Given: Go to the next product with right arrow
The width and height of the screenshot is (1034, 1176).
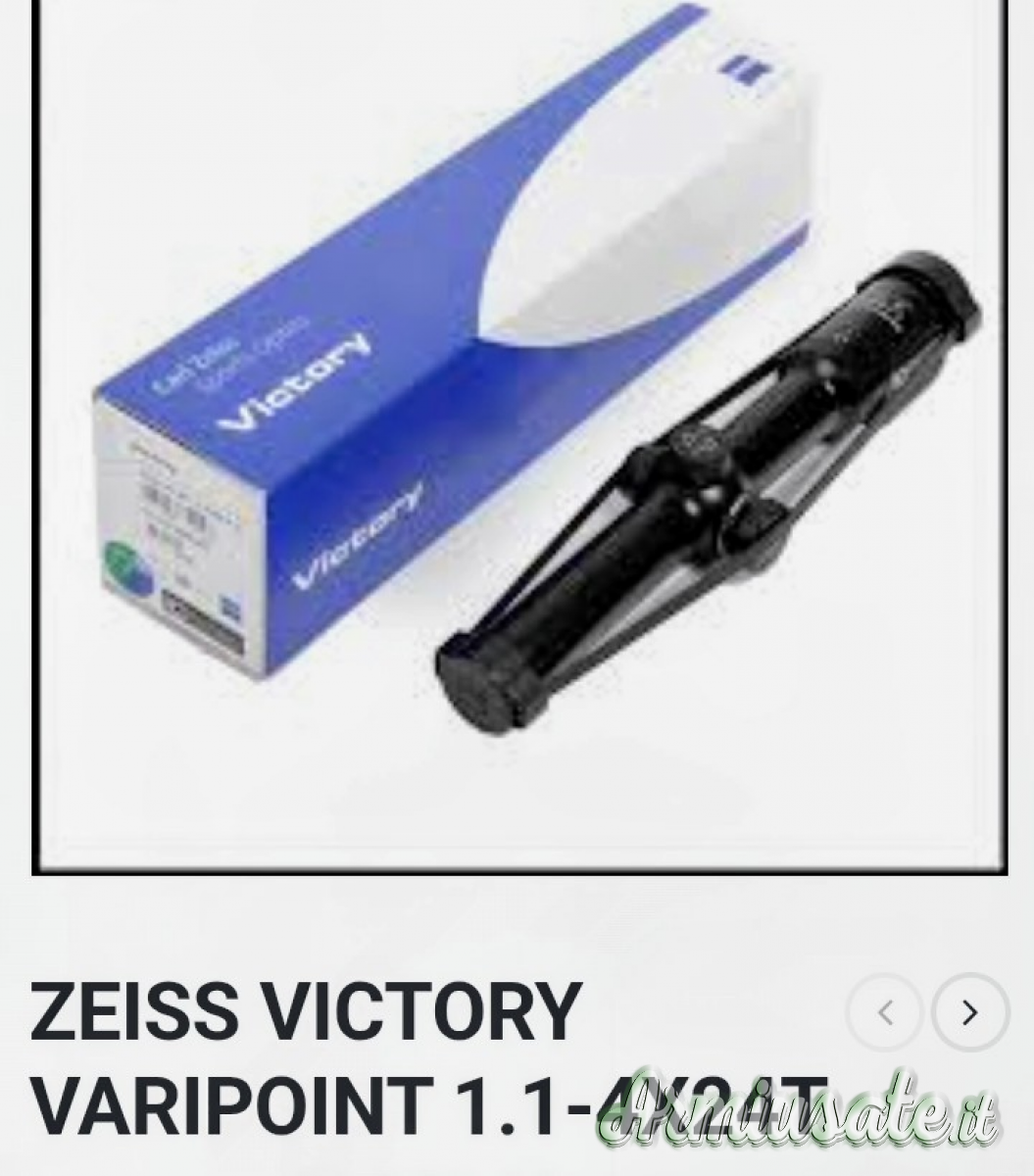Looking at the screenshot, I should click(968, 1012).
